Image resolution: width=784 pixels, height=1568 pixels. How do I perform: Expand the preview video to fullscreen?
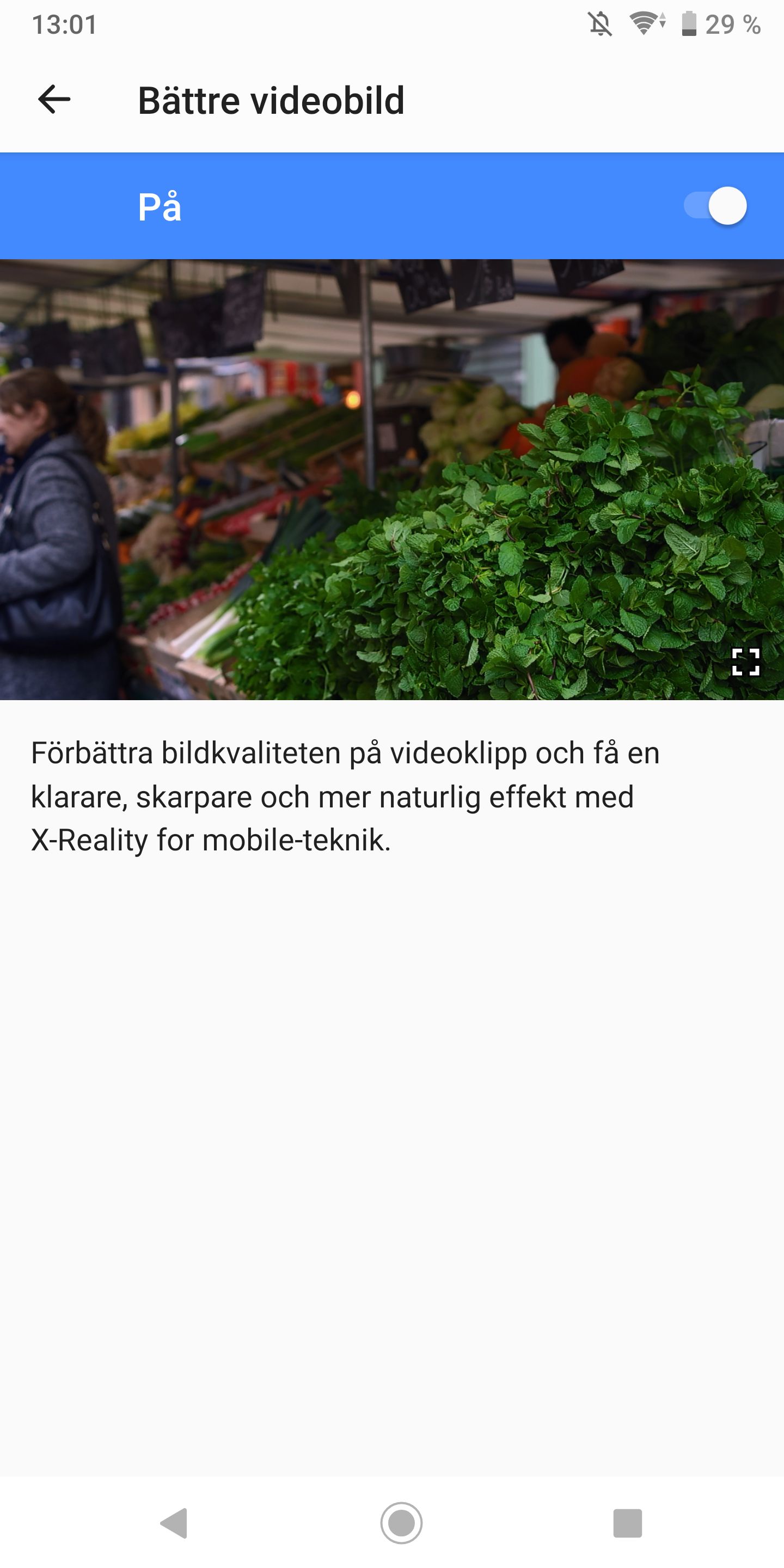[745, 662]
